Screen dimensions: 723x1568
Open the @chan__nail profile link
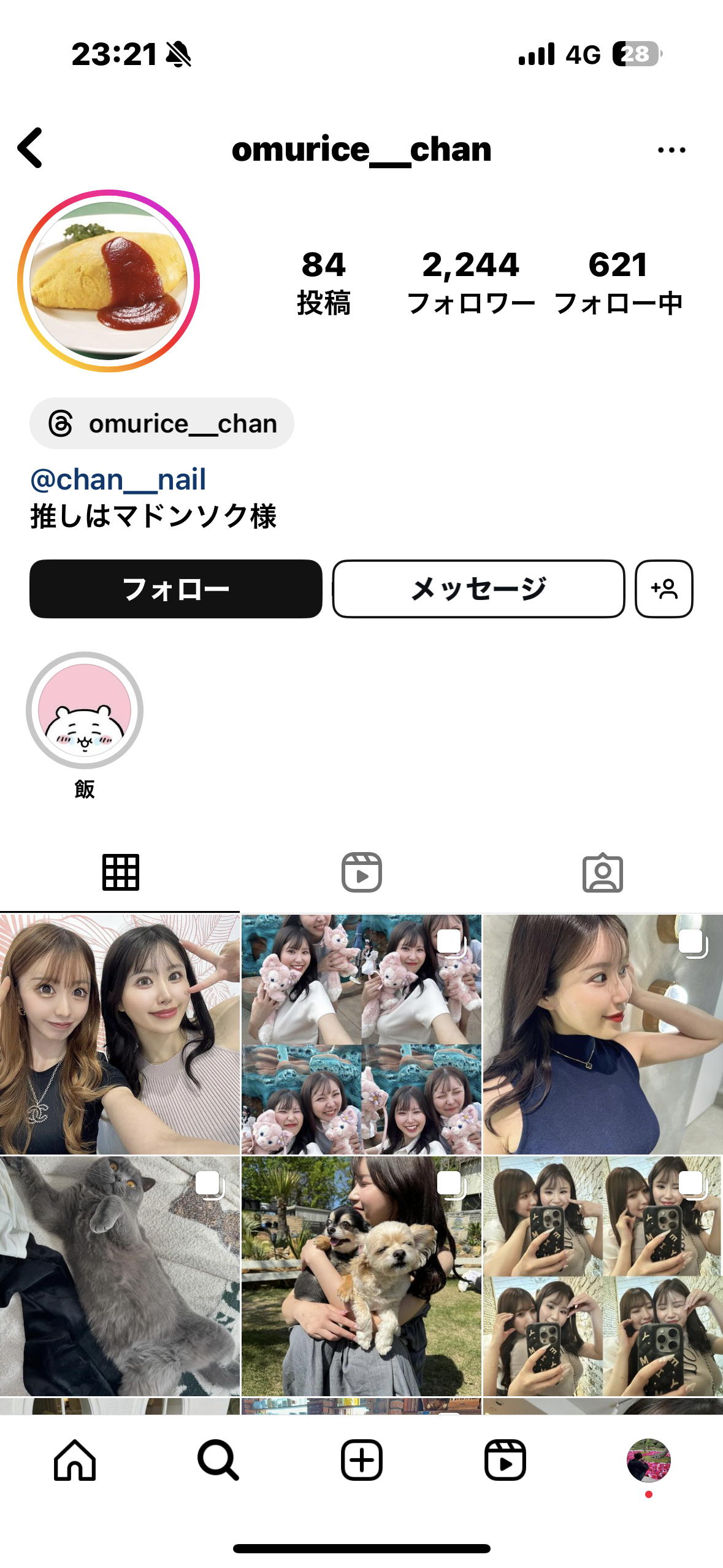(x=118, y=479)
